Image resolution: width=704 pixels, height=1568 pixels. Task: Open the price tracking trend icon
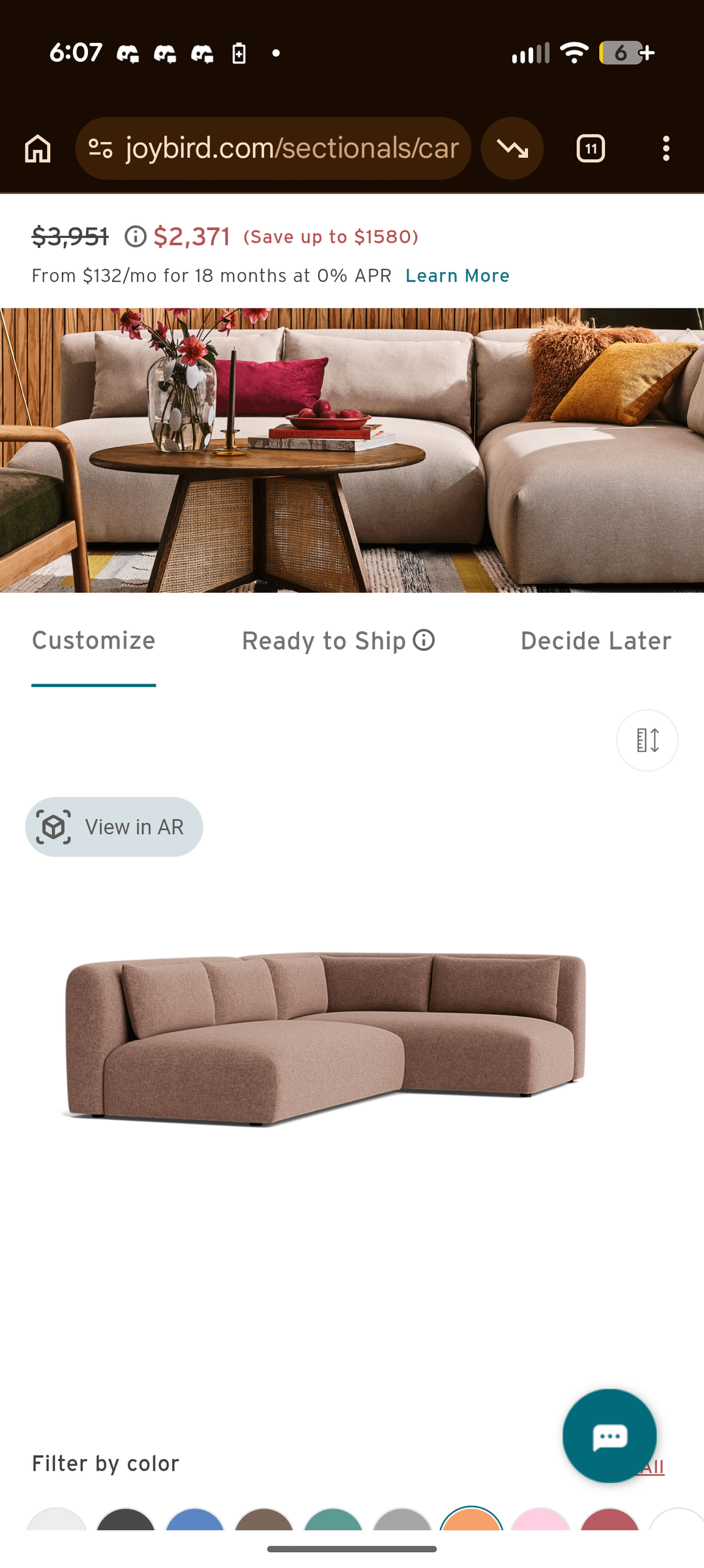click(x=512, y=149)
